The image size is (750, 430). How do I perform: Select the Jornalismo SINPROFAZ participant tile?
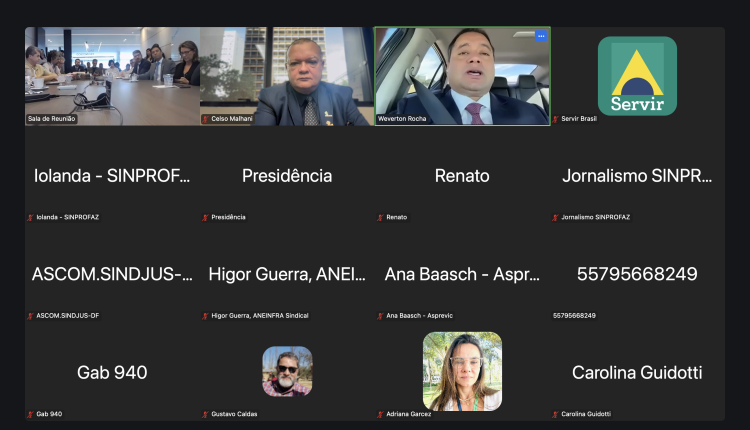pos(637,176)
